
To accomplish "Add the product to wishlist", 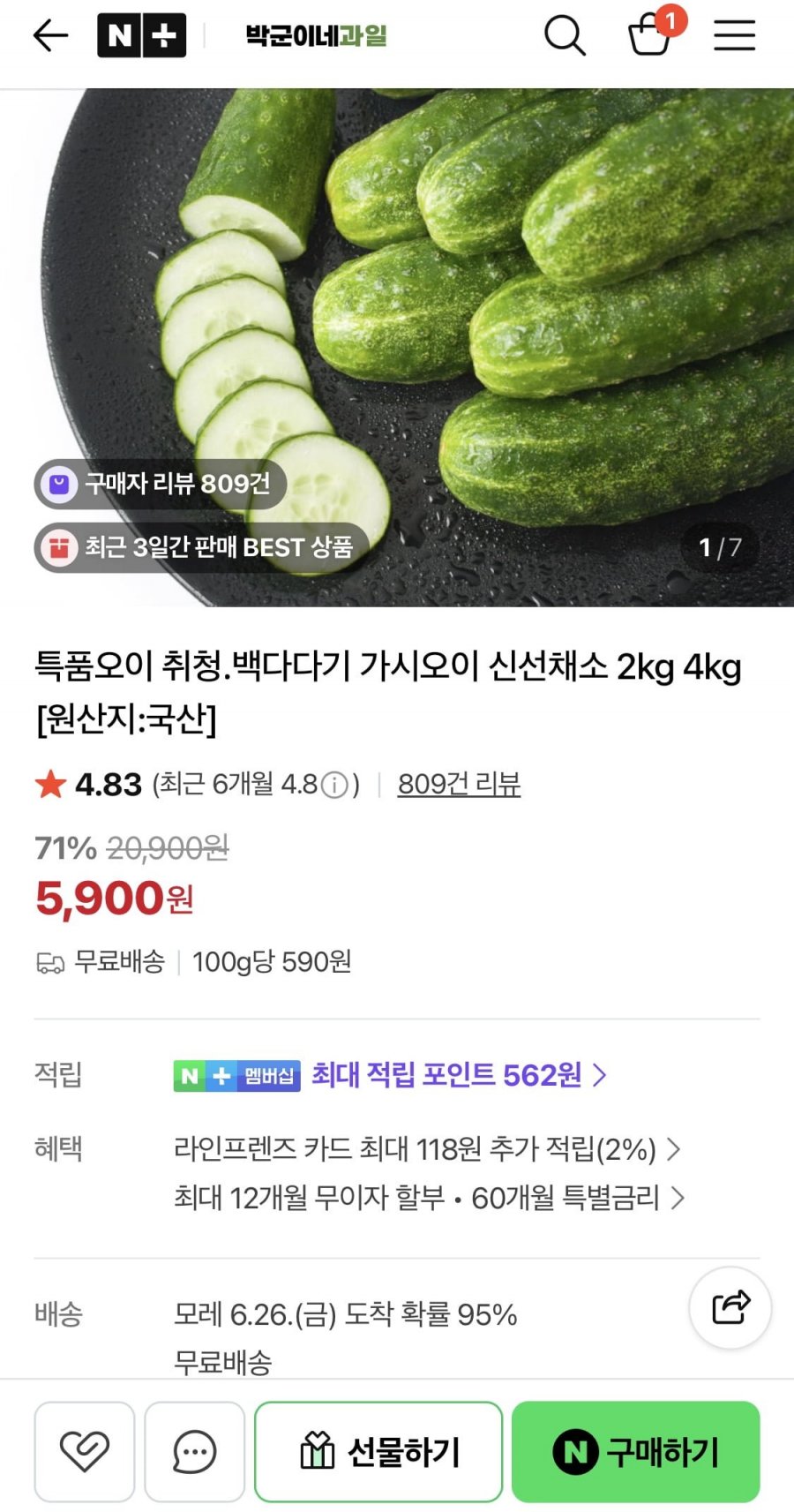I will (85, 1451).
